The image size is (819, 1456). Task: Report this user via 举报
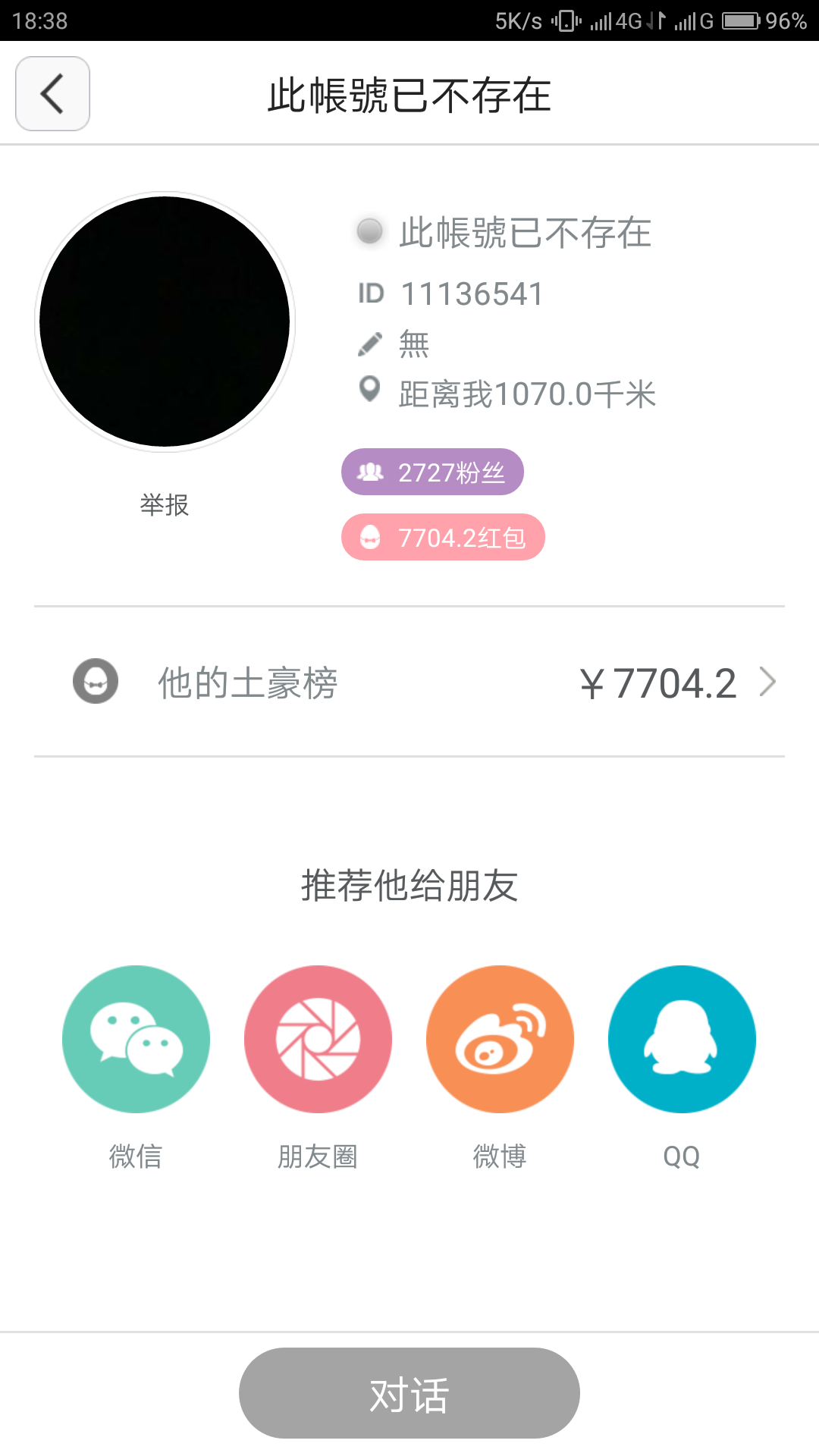coord(165,505)
